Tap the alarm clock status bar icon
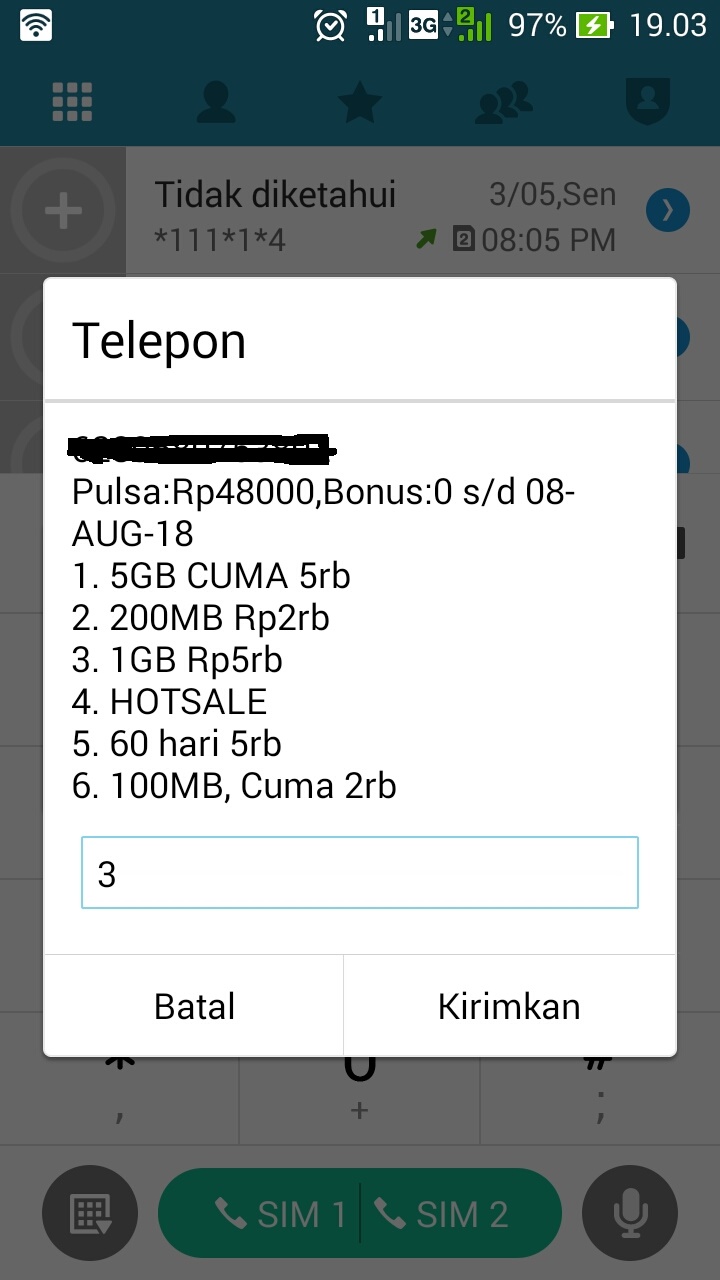Viewport: 720px width, 1280px height. [330, 25]
